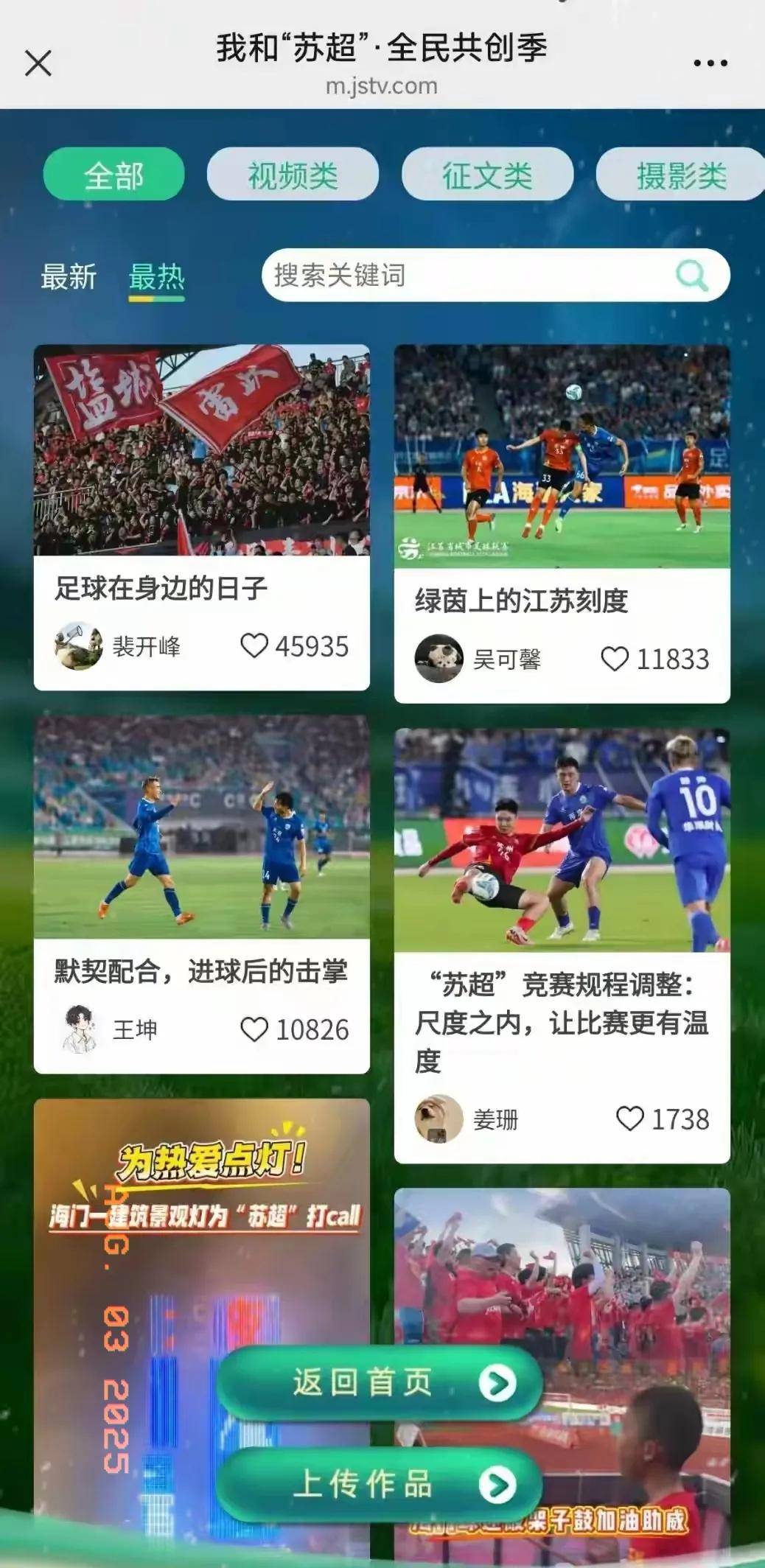765x1568 pixels.
Task: Like the entry by 吴可馨
Action: (x=615, y=659)
